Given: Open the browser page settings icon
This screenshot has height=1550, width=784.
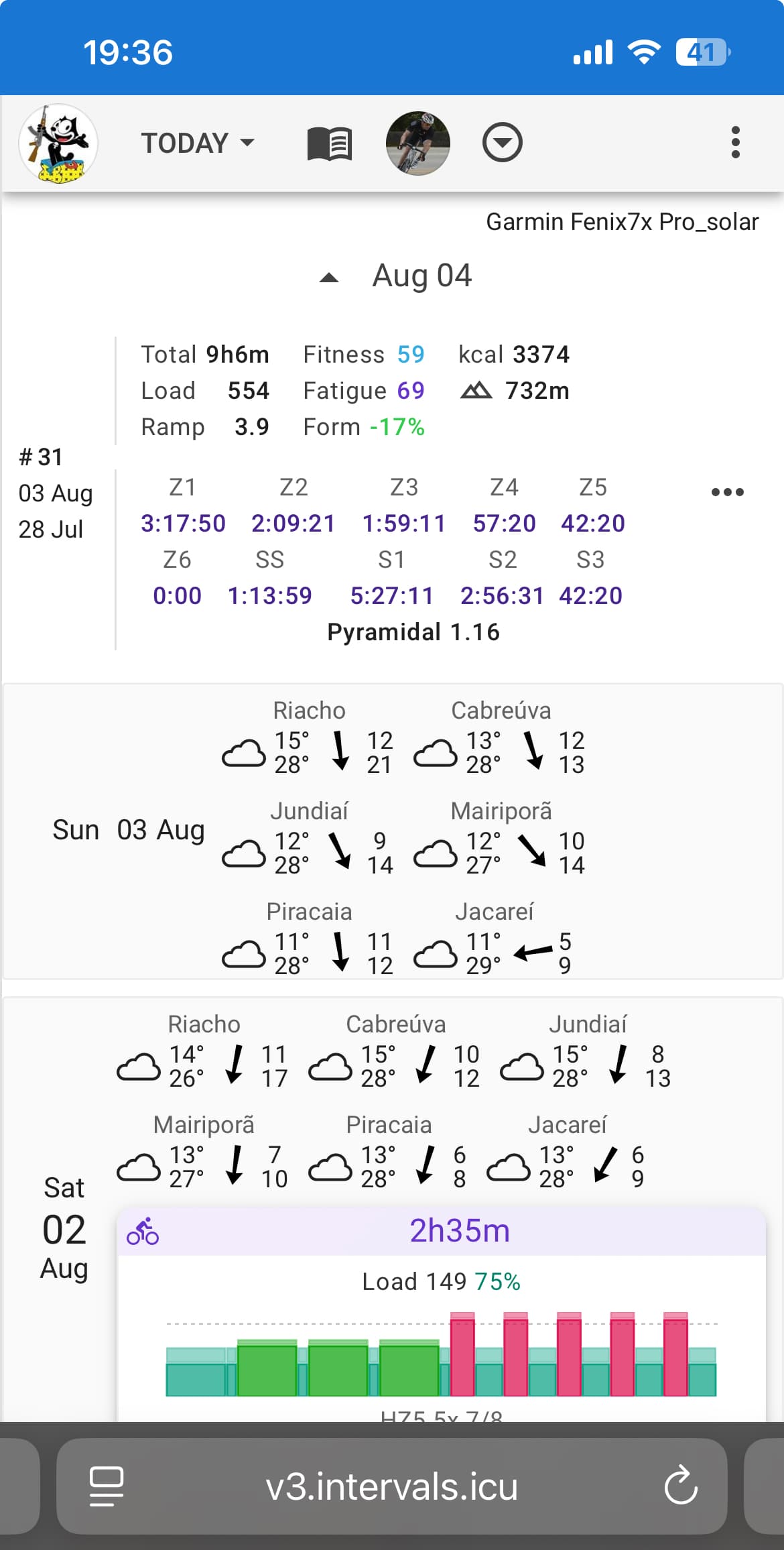Looking at the screenshot, I should point(107,1486).
